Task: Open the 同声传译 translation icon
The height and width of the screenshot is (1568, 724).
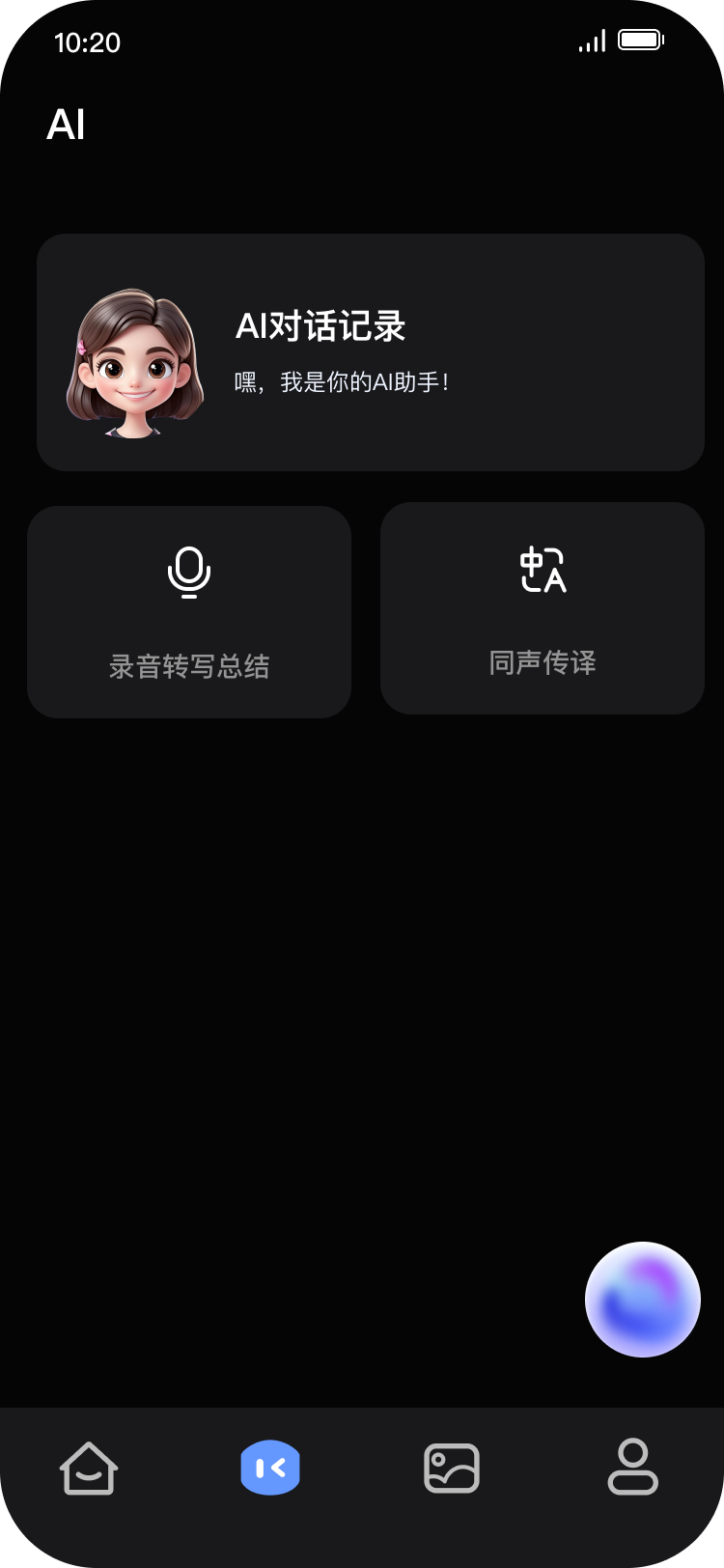Action: [x=542, y=570]
